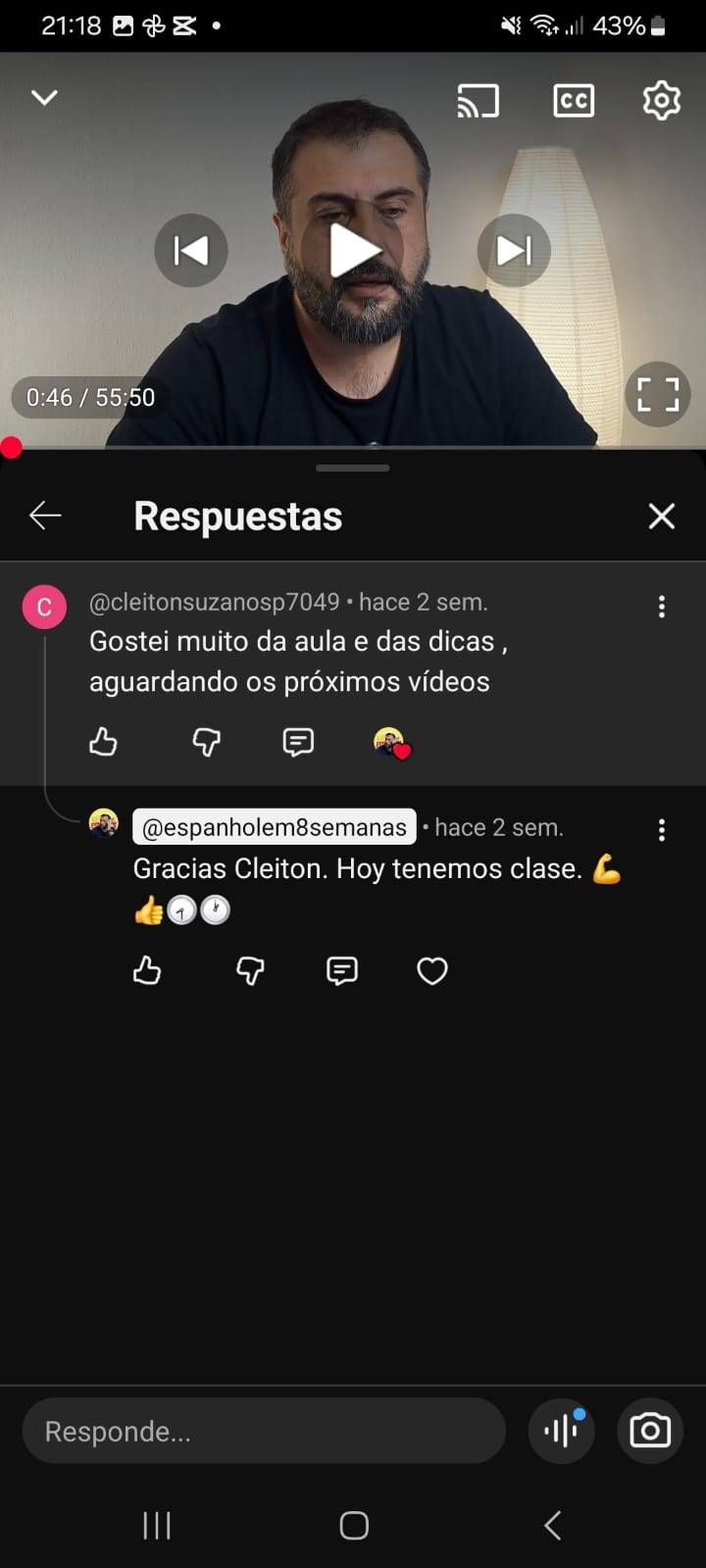
Task: Open video settings gear
Action: point(661,100)
